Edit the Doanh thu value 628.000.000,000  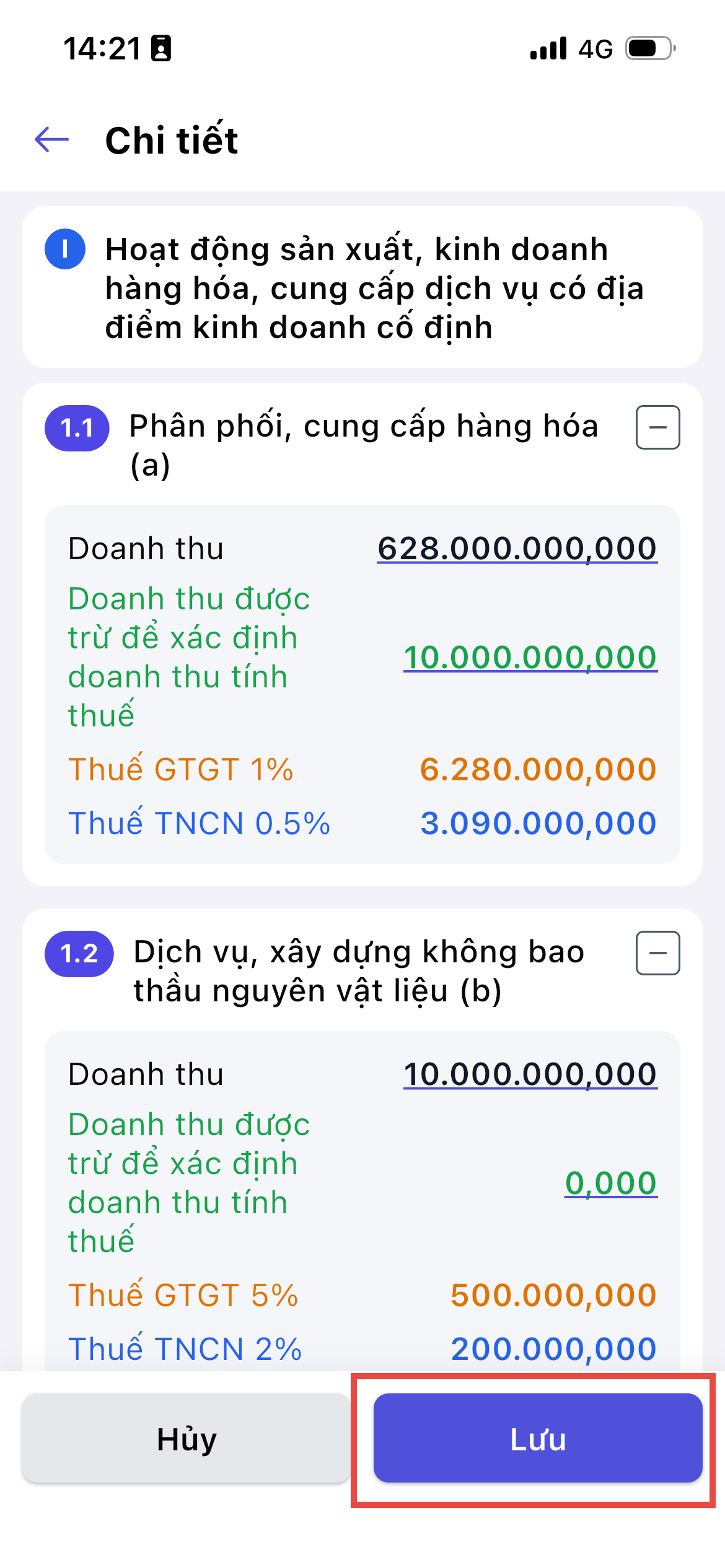pos(517,549)
